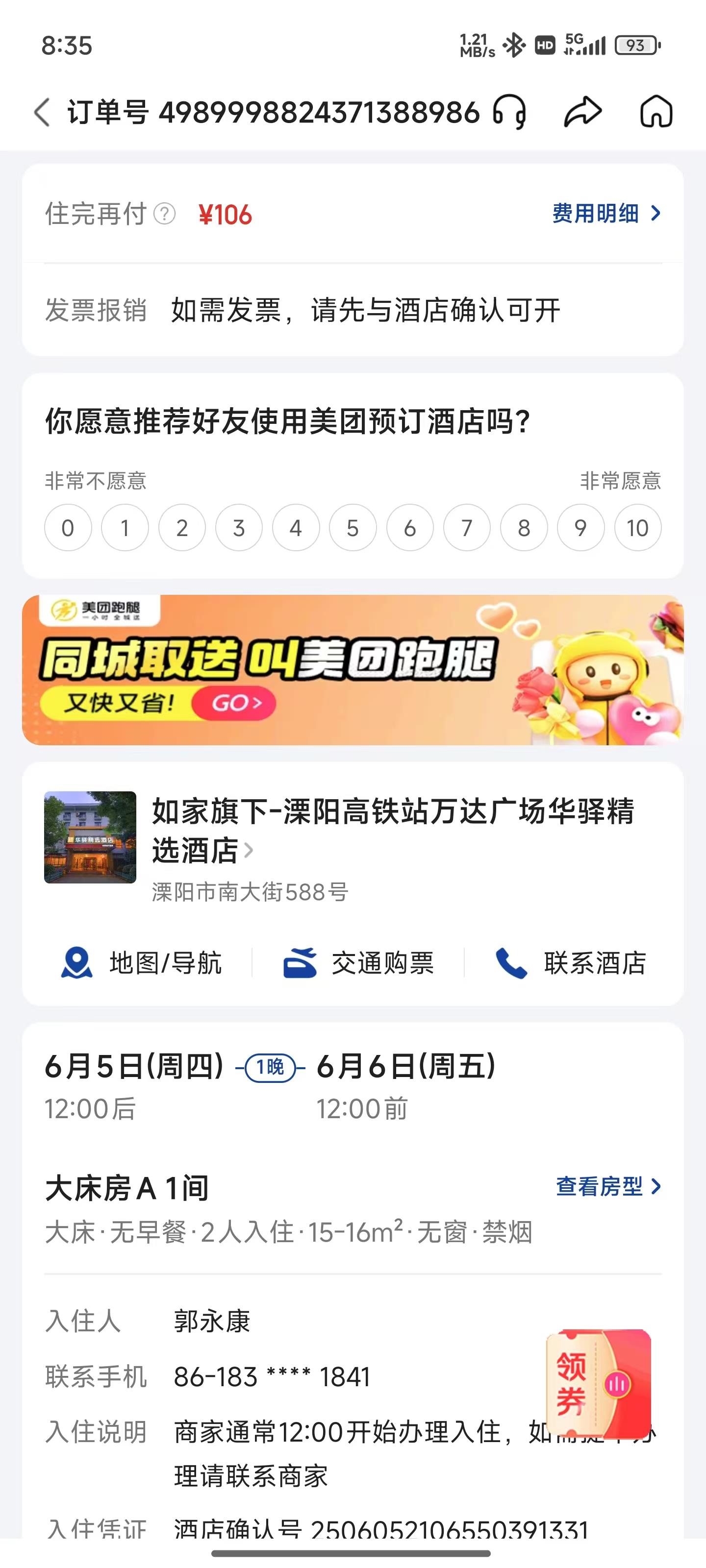Tap the 住完再付 help question mark
The height and width of the screenshot is (1568, 706).
164,214
